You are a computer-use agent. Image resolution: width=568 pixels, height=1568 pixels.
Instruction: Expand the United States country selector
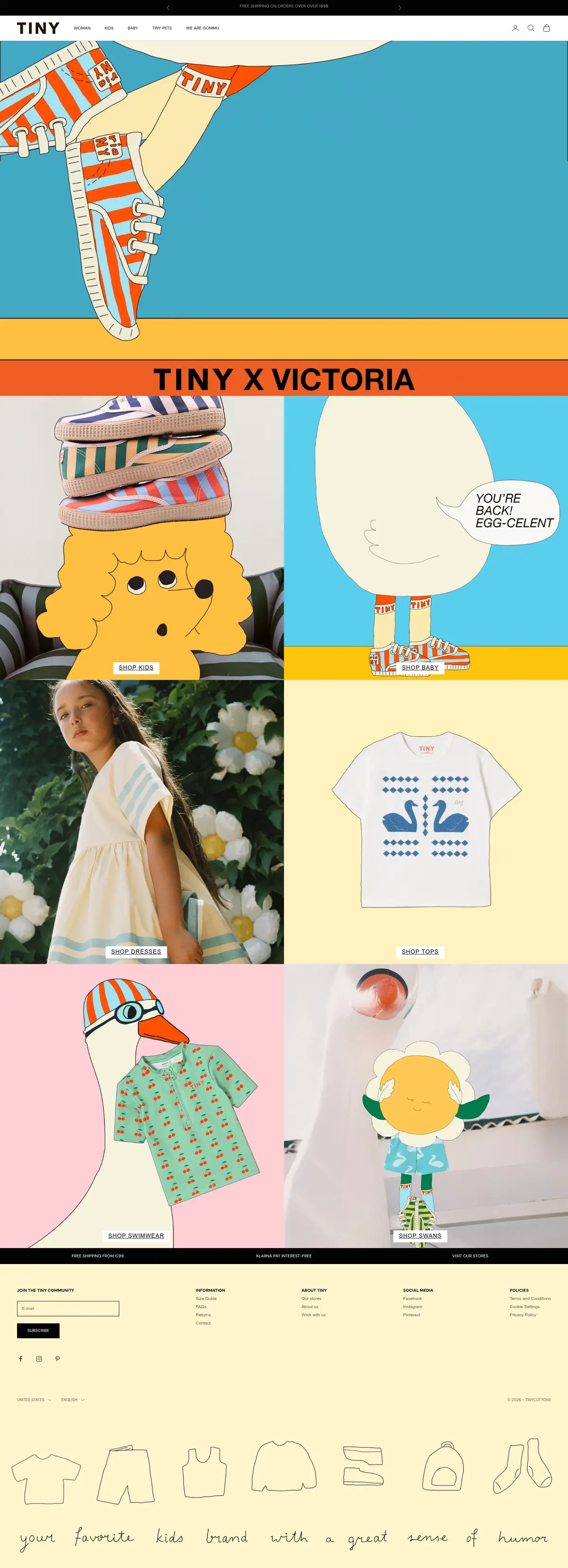point(34,1399)
